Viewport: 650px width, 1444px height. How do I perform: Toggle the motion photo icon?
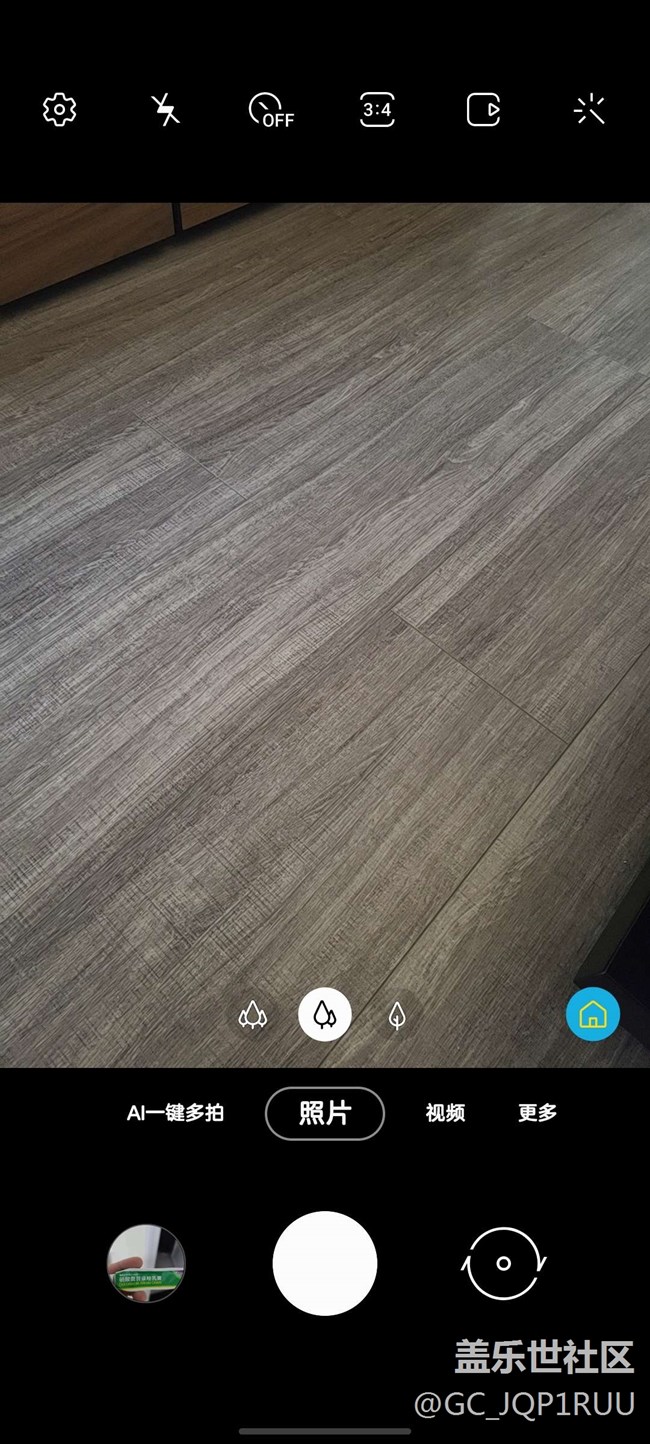483,110
